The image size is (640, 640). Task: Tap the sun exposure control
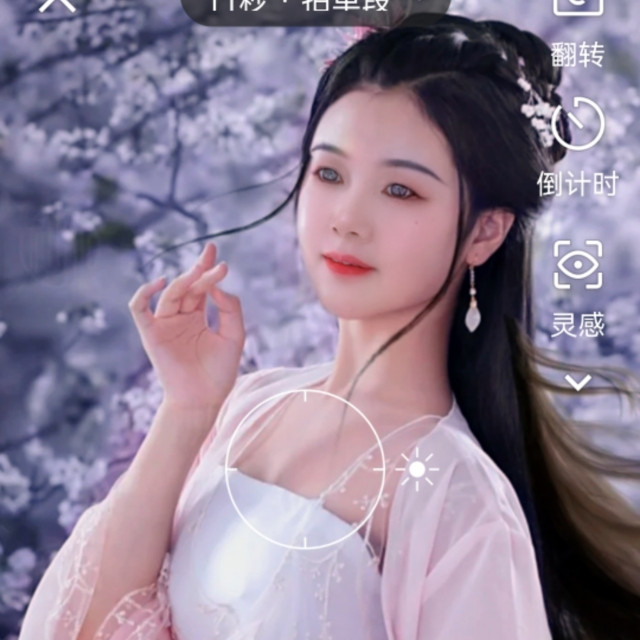417,469
